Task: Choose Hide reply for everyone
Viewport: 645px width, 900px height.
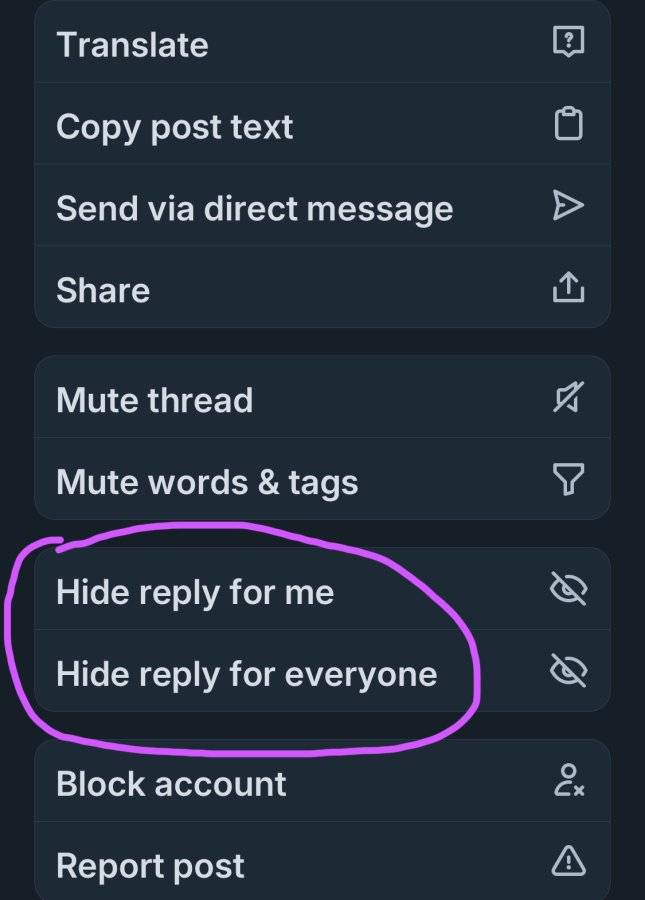Action: point(322,671)
